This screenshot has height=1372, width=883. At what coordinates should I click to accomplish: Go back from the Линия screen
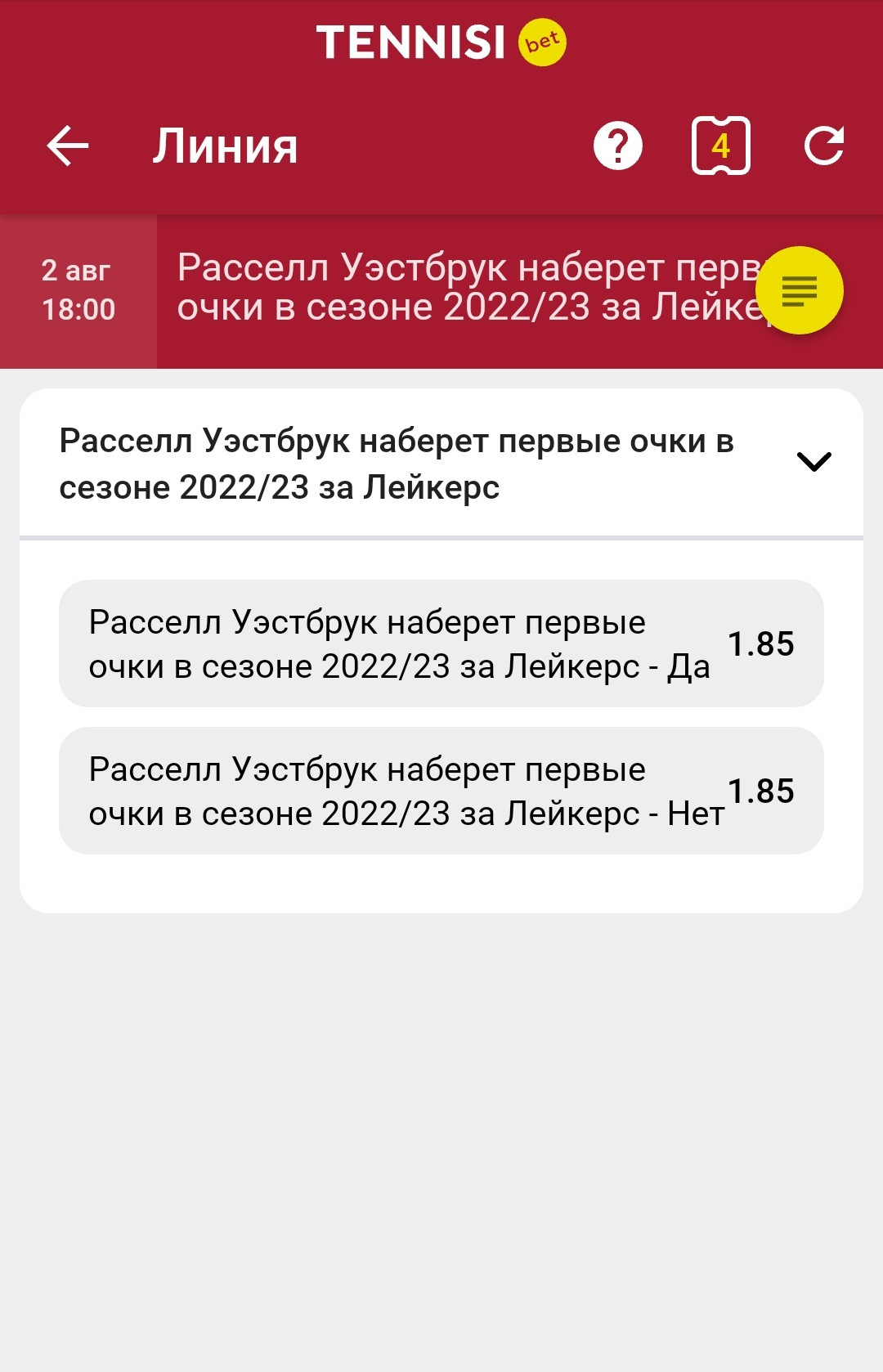coord(68,146)
